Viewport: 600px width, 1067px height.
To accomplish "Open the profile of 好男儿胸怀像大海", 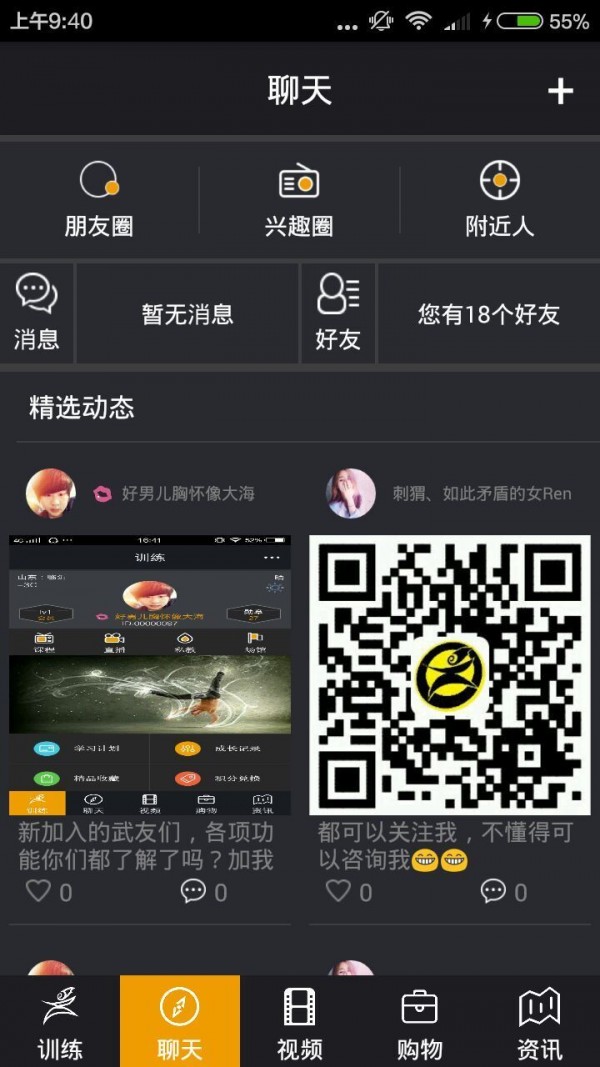I will point(52,493).
